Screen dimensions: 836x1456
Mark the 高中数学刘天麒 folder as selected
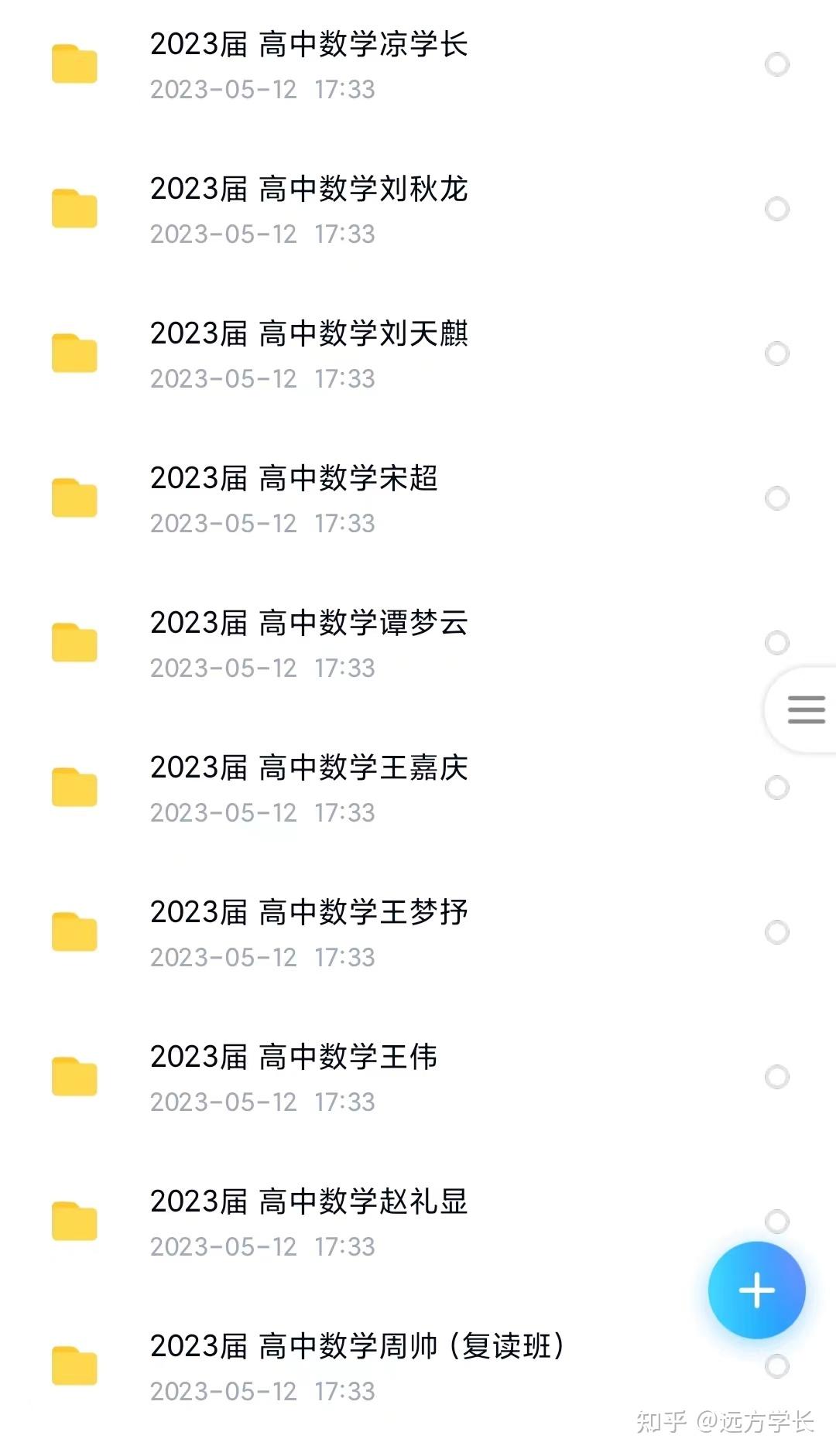pos(776,354)
